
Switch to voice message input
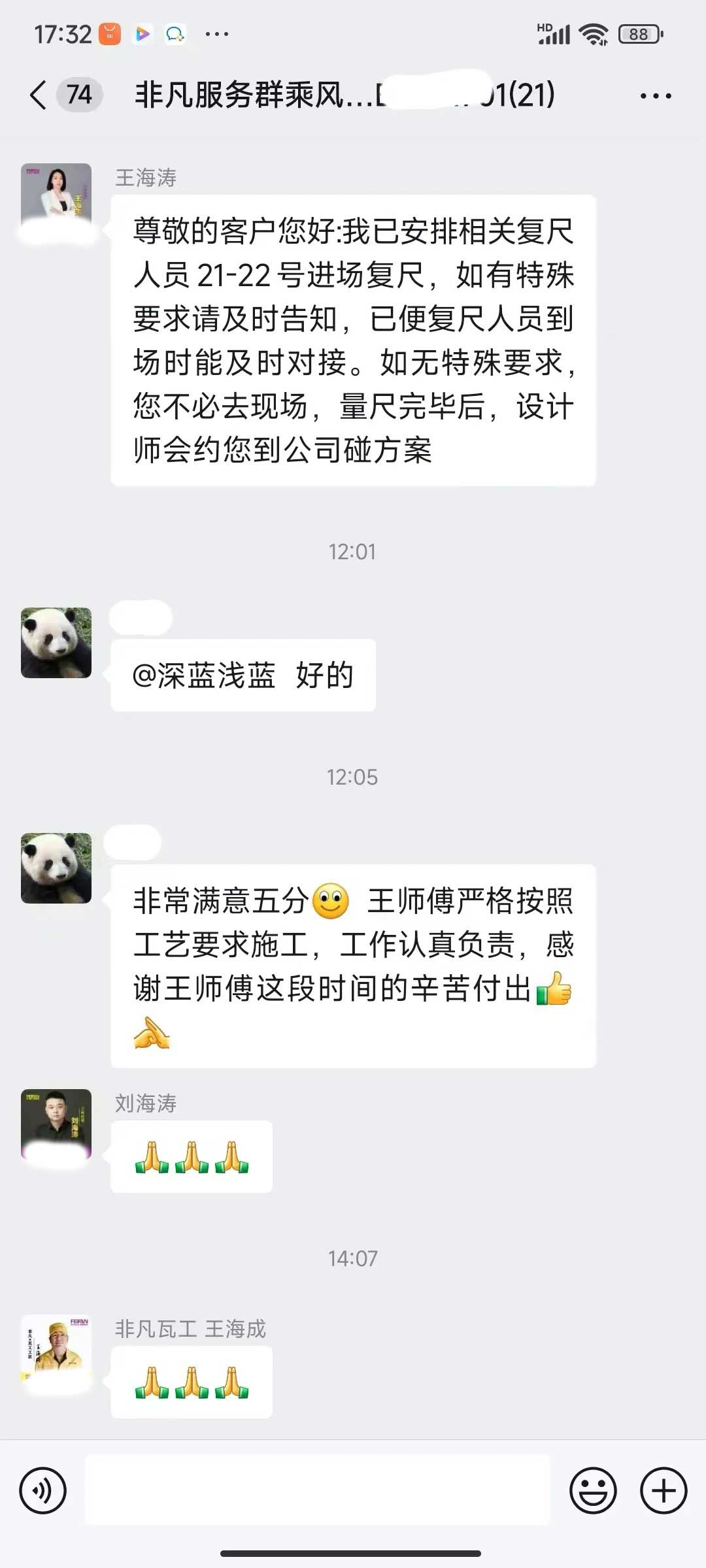tap(42, 1490)
